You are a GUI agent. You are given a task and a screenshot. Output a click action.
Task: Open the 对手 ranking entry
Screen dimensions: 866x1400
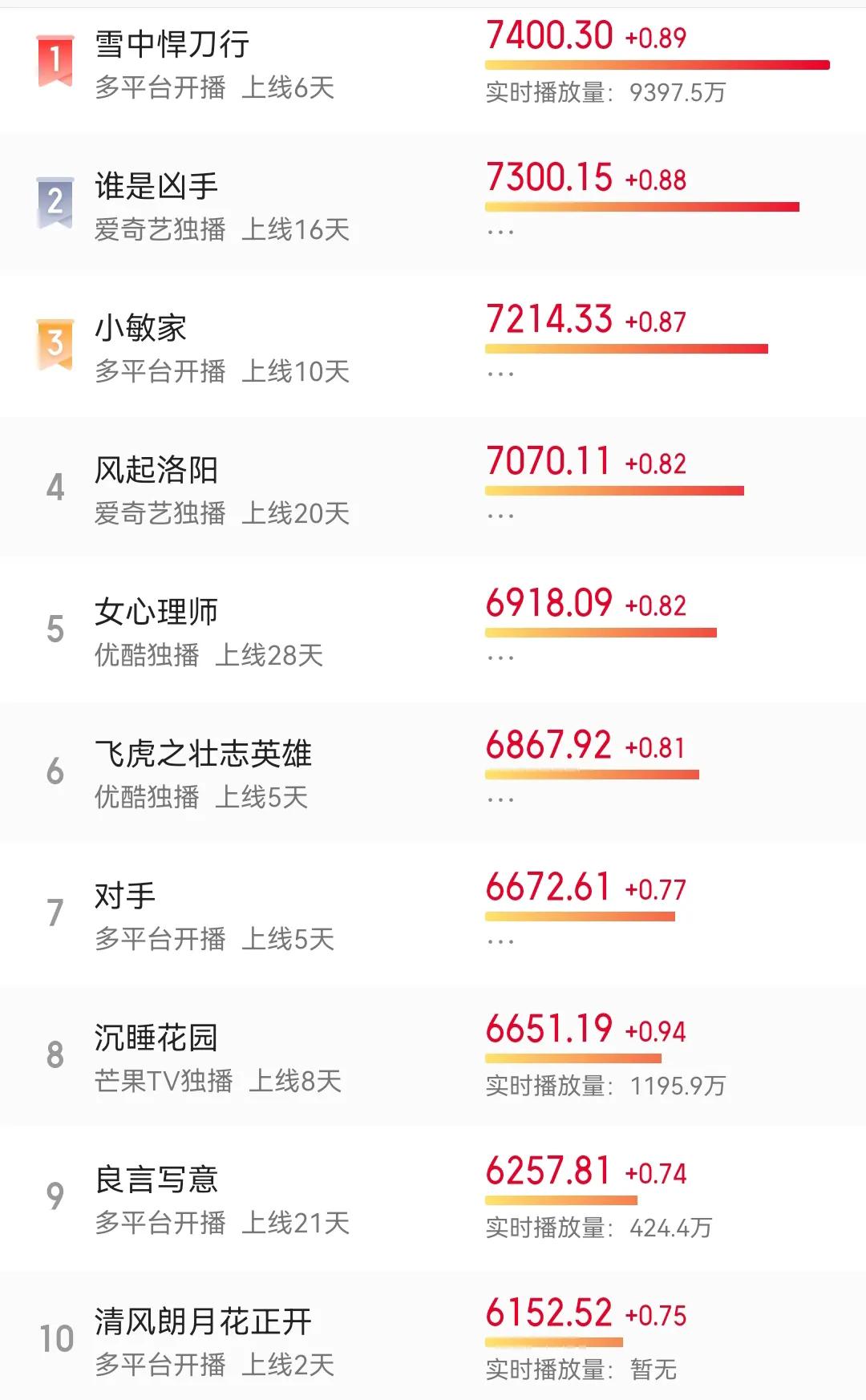pyautogui.click(x=125, y=896)
